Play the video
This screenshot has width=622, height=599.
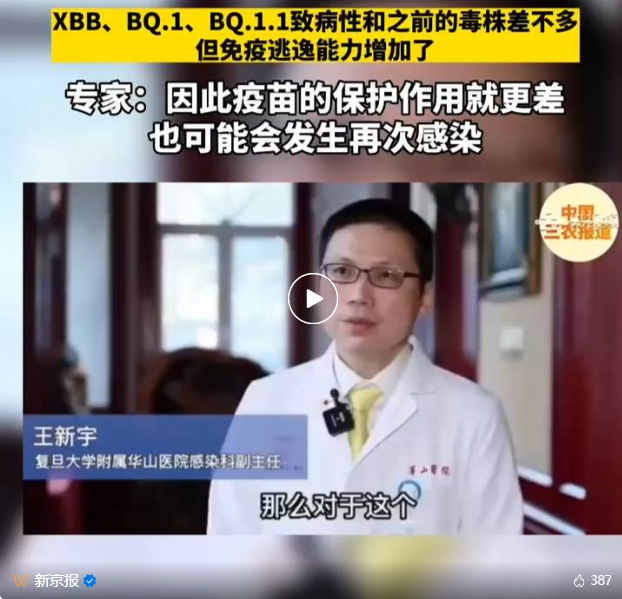[x=312, y=298]
